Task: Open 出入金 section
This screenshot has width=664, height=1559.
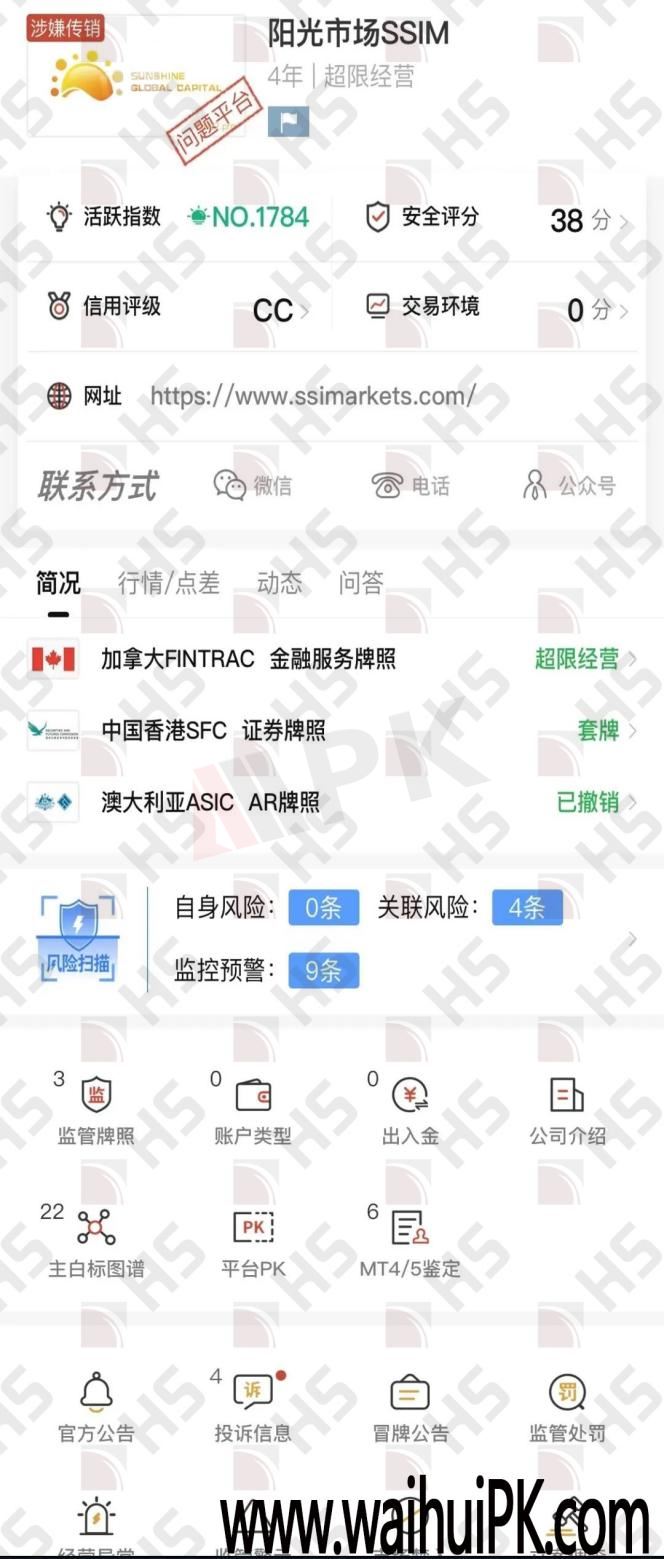Action: 410,1110
